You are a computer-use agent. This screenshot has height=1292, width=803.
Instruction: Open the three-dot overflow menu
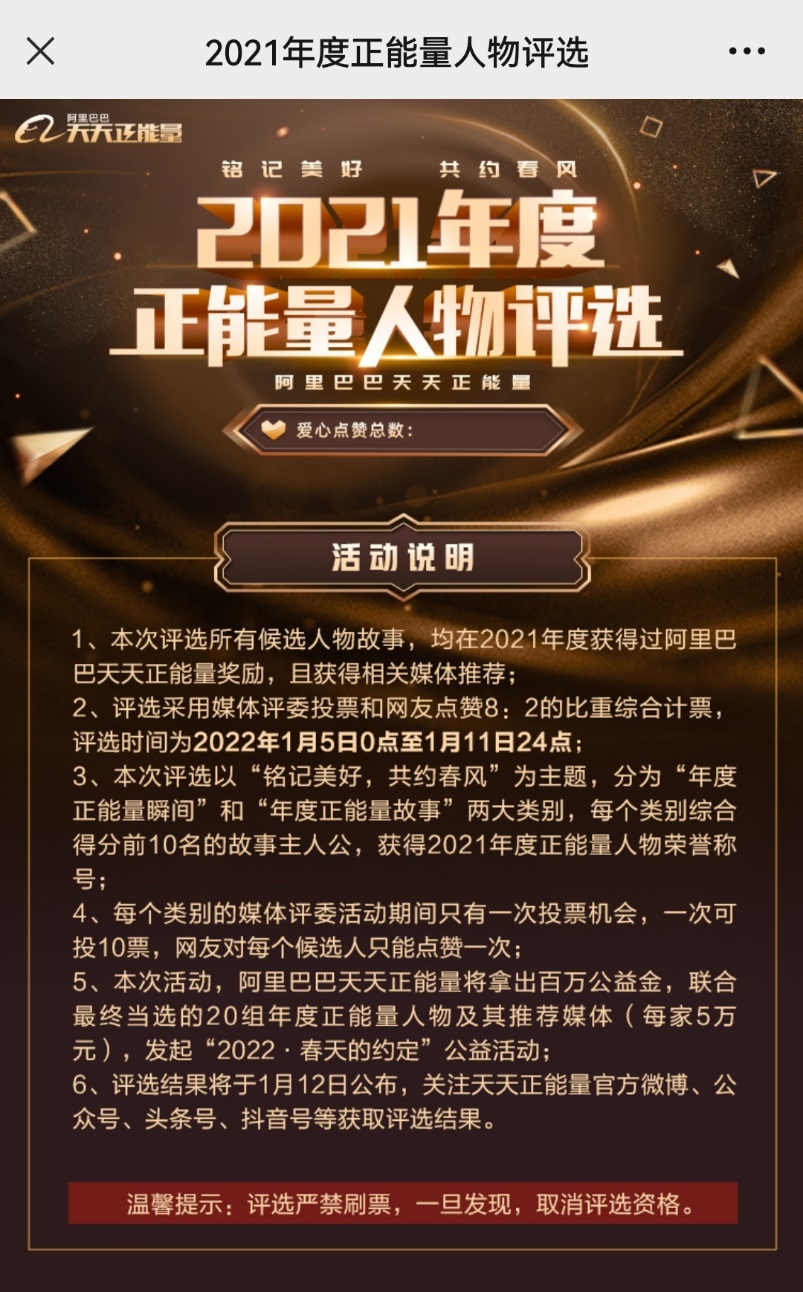pyautogui.click(x=746, y=51)
